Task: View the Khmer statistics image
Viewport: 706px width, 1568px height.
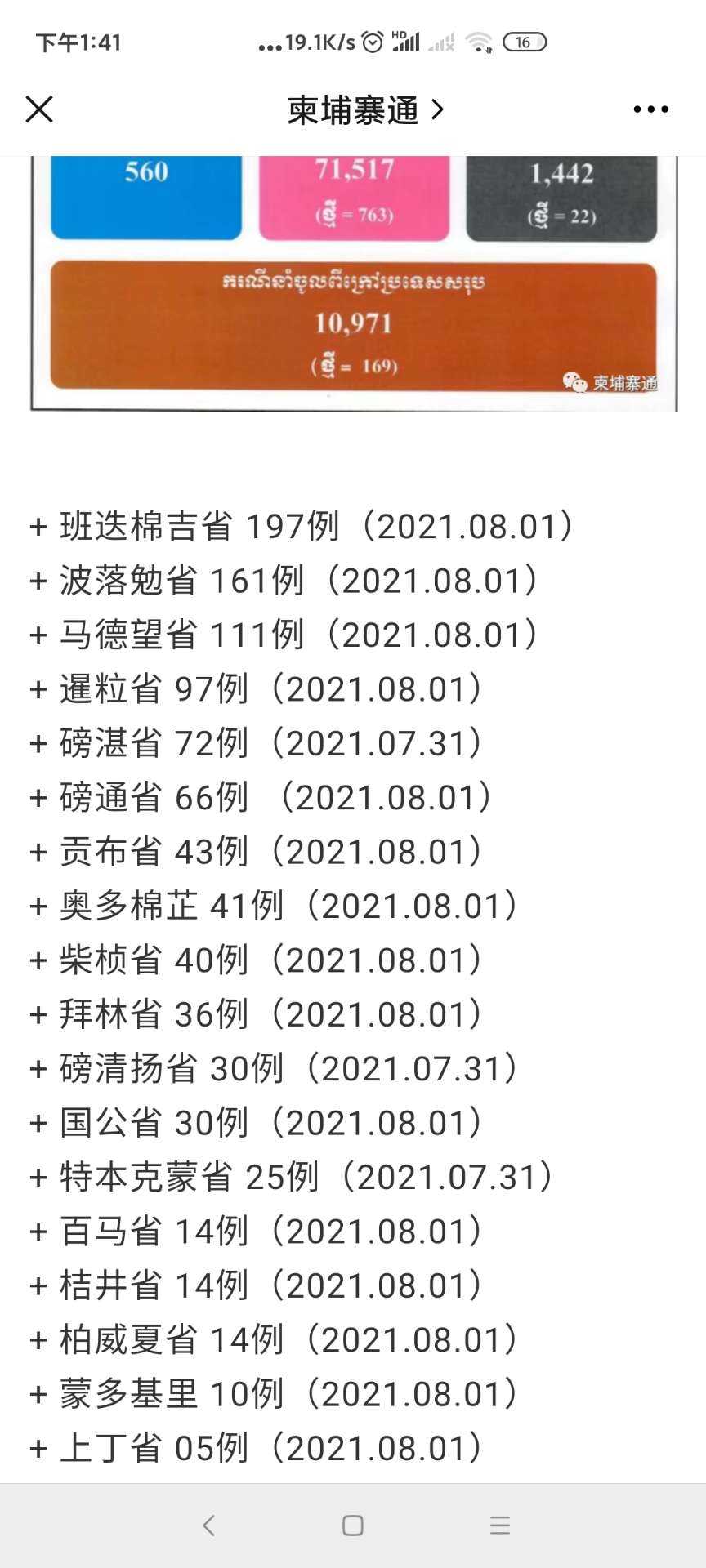Action: (354, 283)
